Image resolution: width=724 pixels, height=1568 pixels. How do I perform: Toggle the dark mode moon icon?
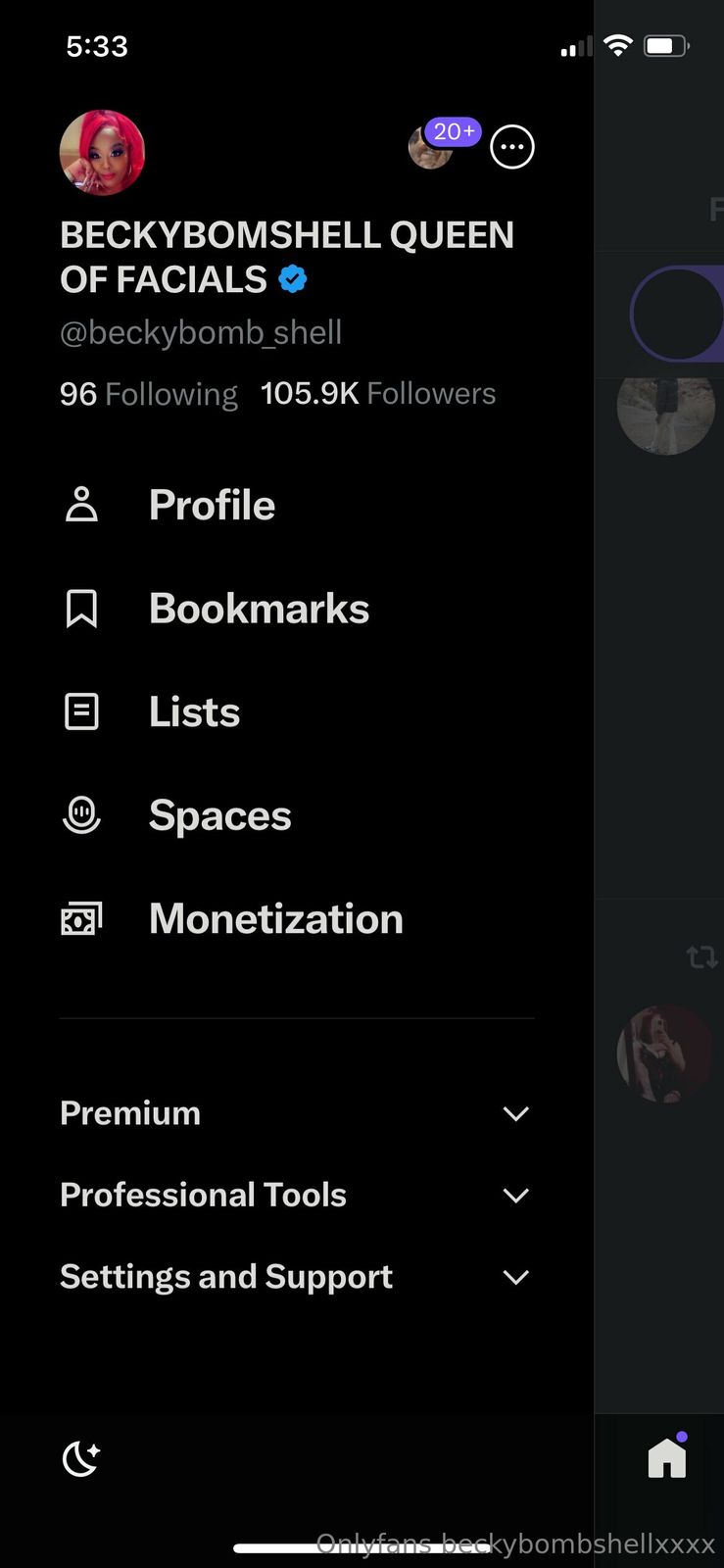[81, 1458]
